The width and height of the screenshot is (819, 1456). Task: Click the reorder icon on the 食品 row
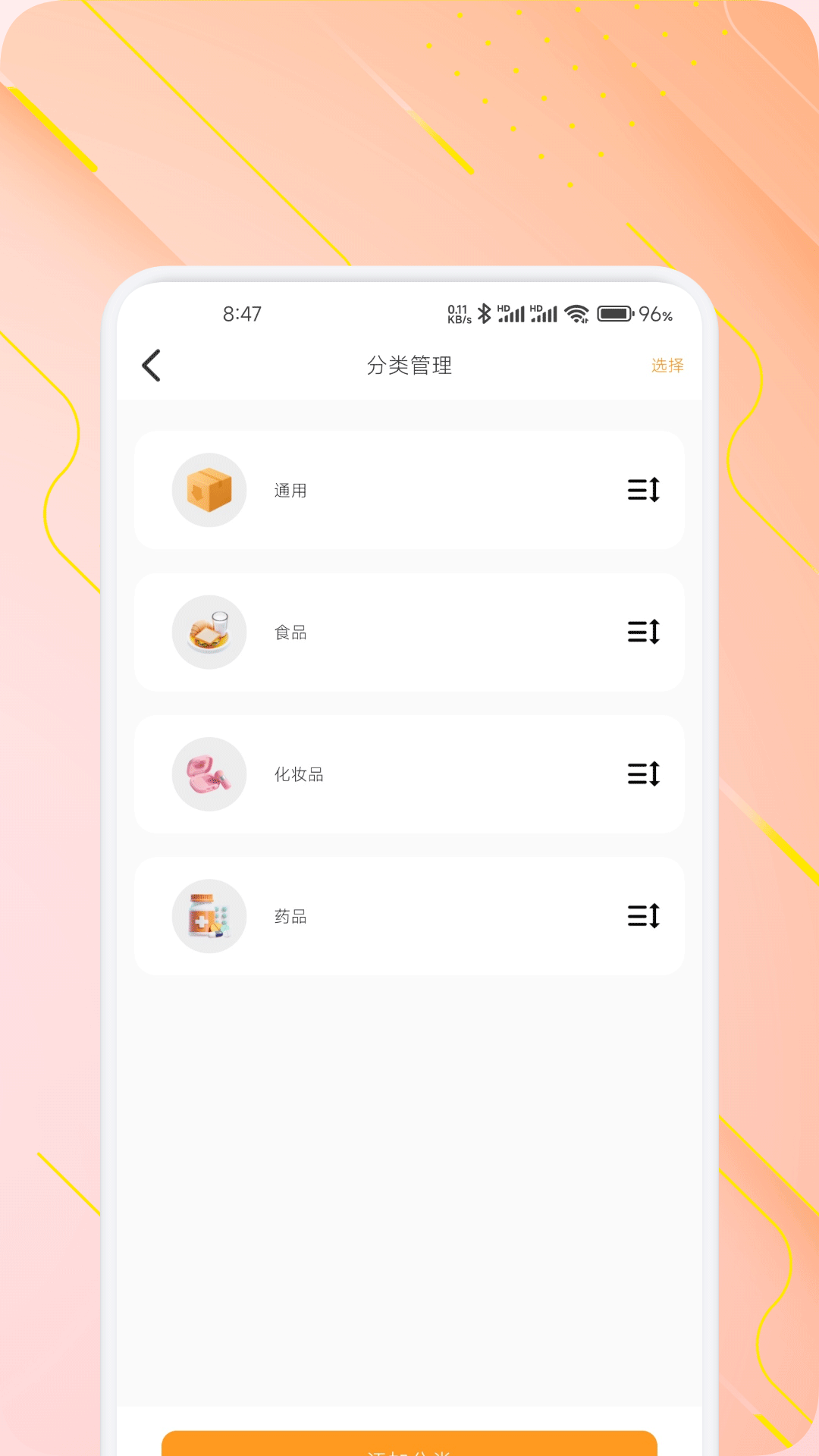642,632
